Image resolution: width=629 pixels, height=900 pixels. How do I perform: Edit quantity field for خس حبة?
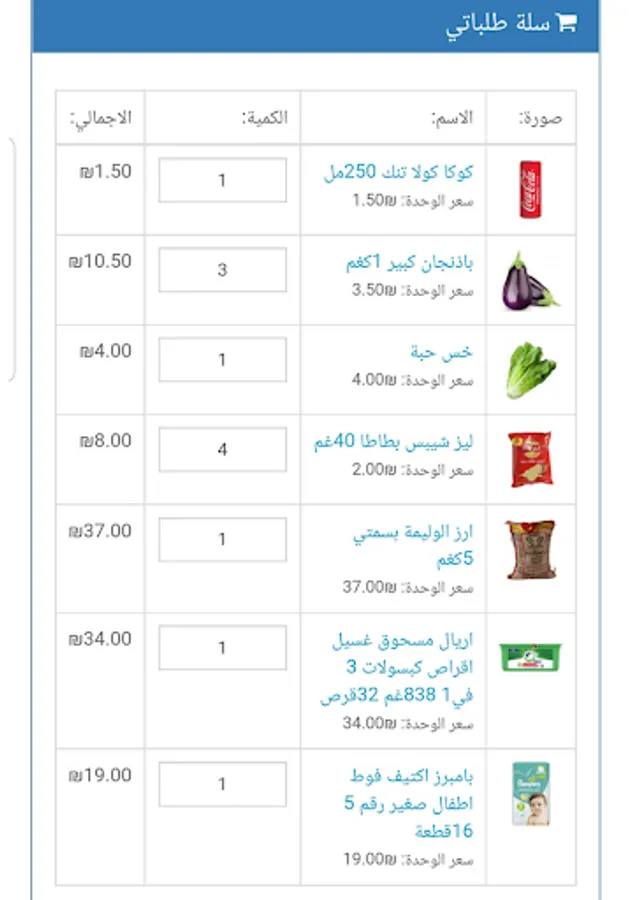[222, 360]
